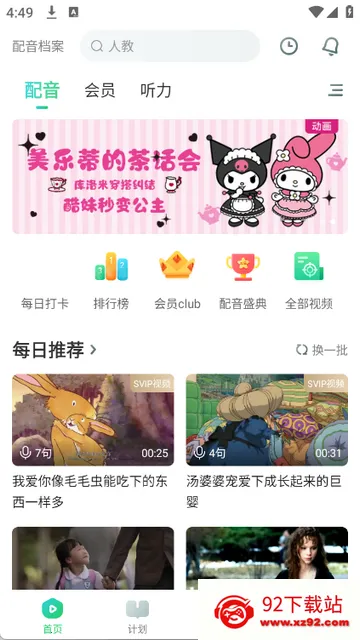Viewport: 360px width, 640px height.
Task: Open the history clock icon
Action: [x=289, y=46]
